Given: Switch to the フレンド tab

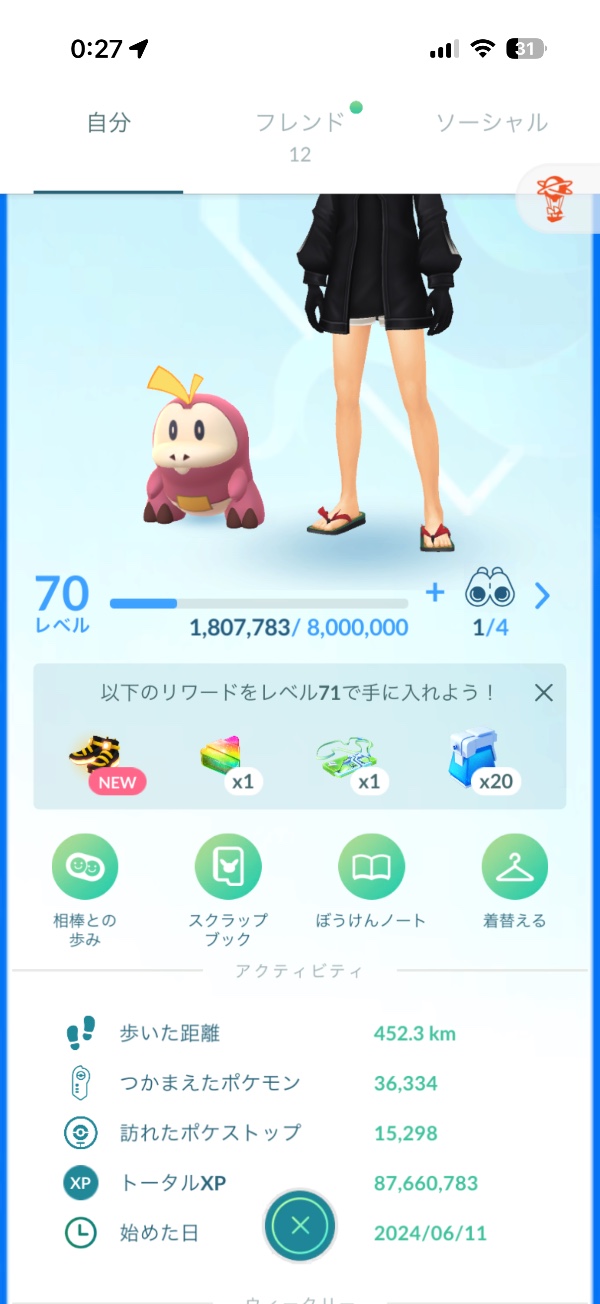Looking at the screenshot, I should pos(299,124).
